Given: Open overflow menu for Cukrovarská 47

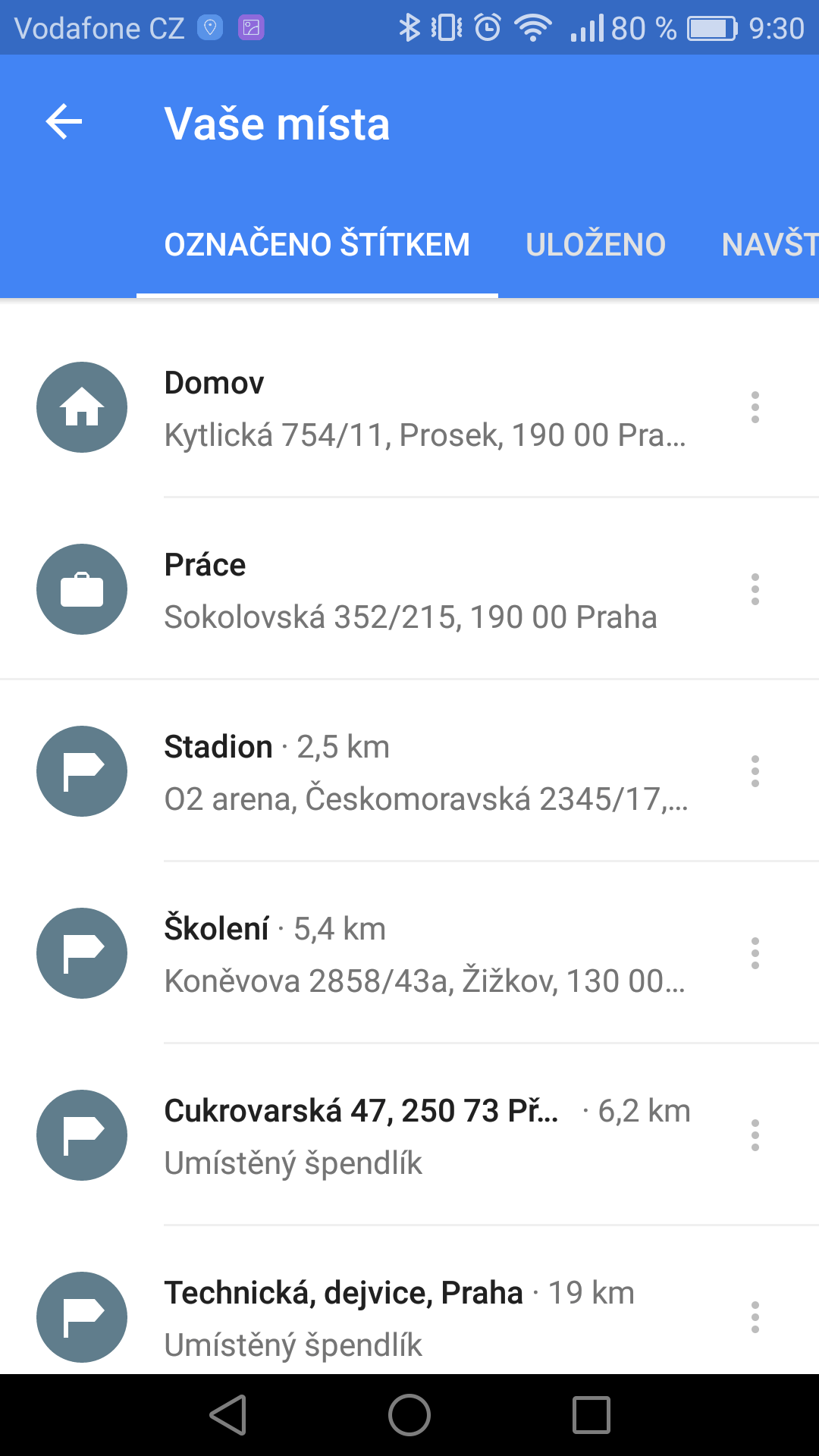Looking at the screenshot, I should tap(755, 1135).
